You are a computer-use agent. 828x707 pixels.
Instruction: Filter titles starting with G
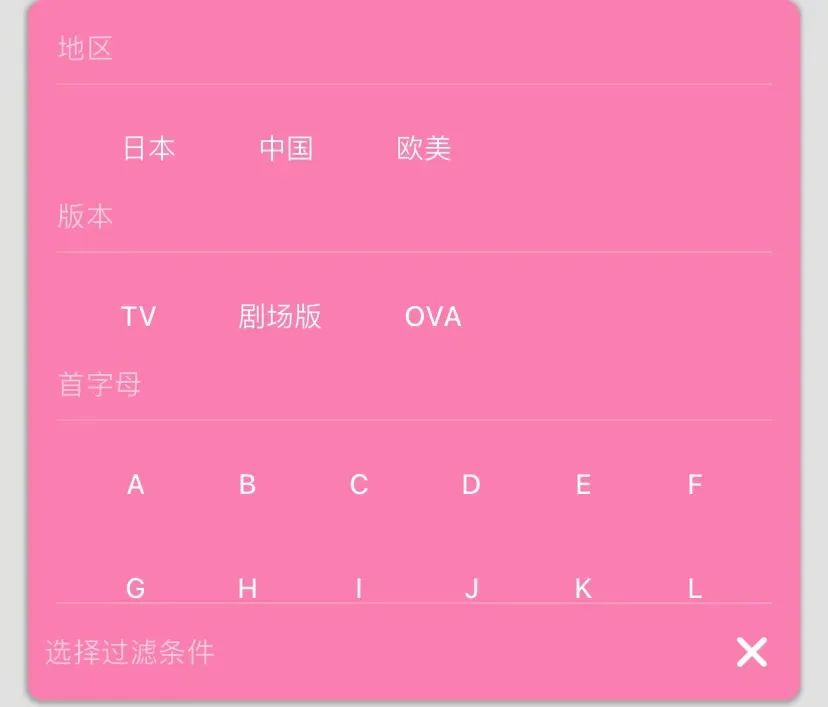[136, 588]
